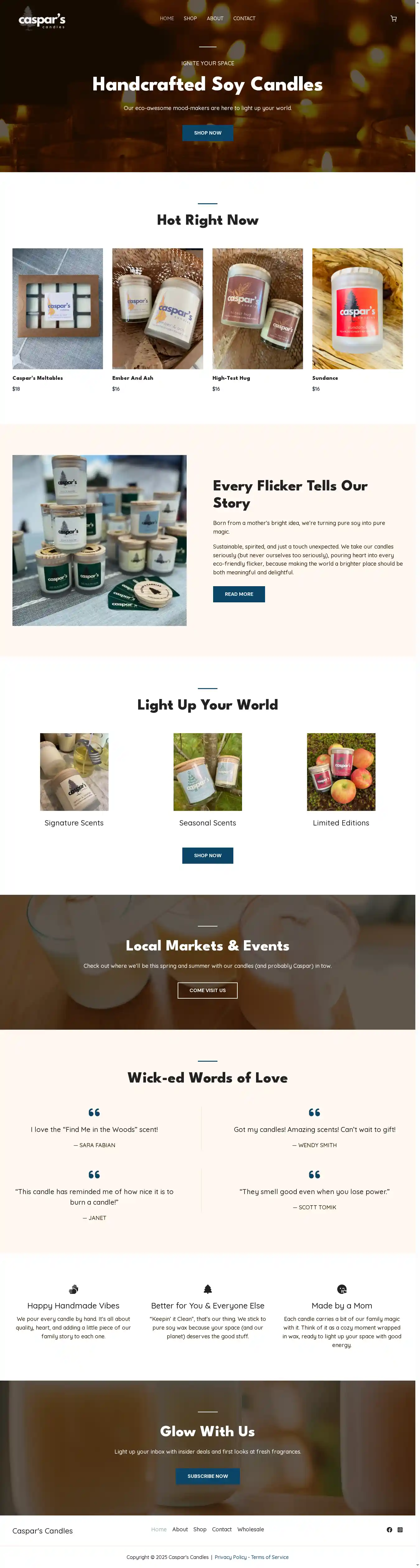Open the Caspar's Meltables product
Screen dimensions: 420x1568
pos(57,309)
